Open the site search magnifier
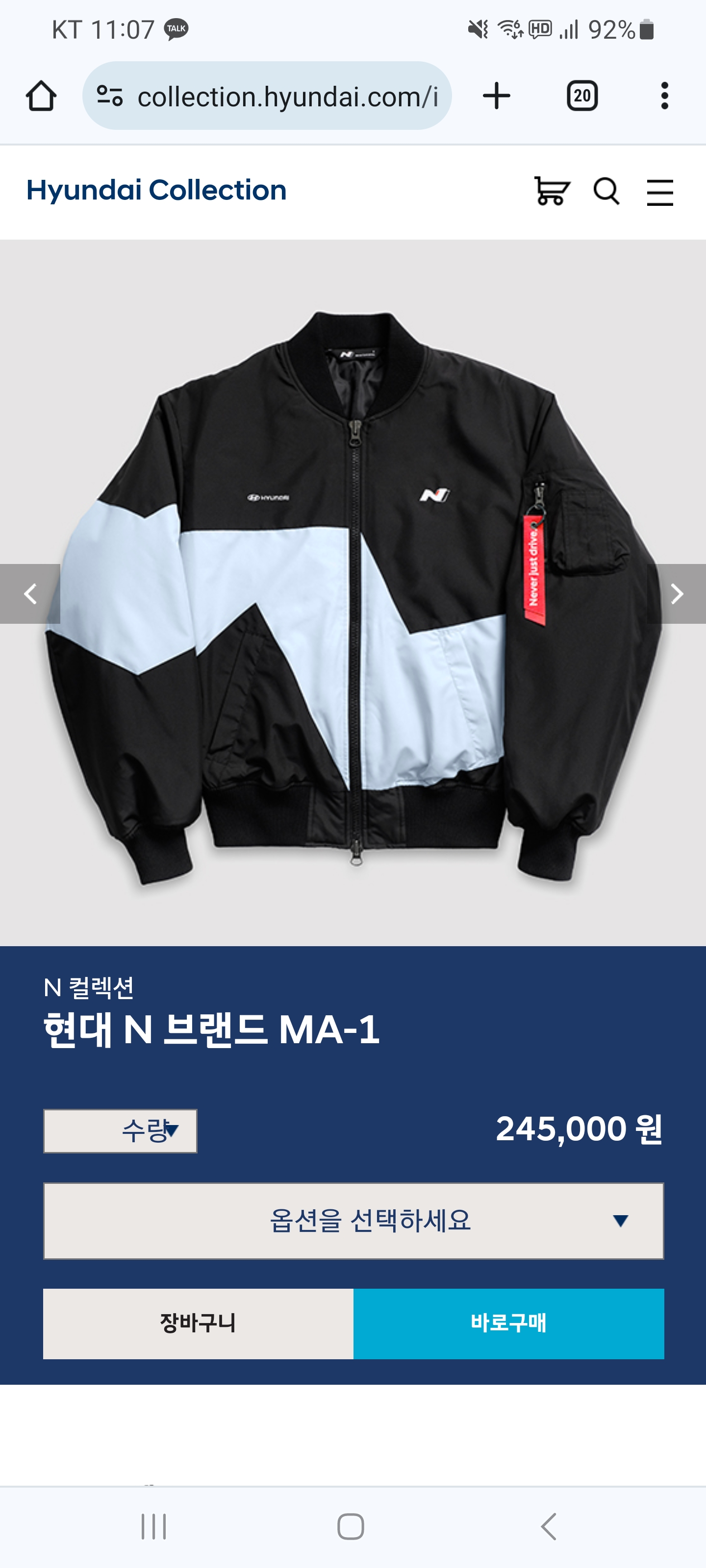706x1568 pixels. [606, 192]
